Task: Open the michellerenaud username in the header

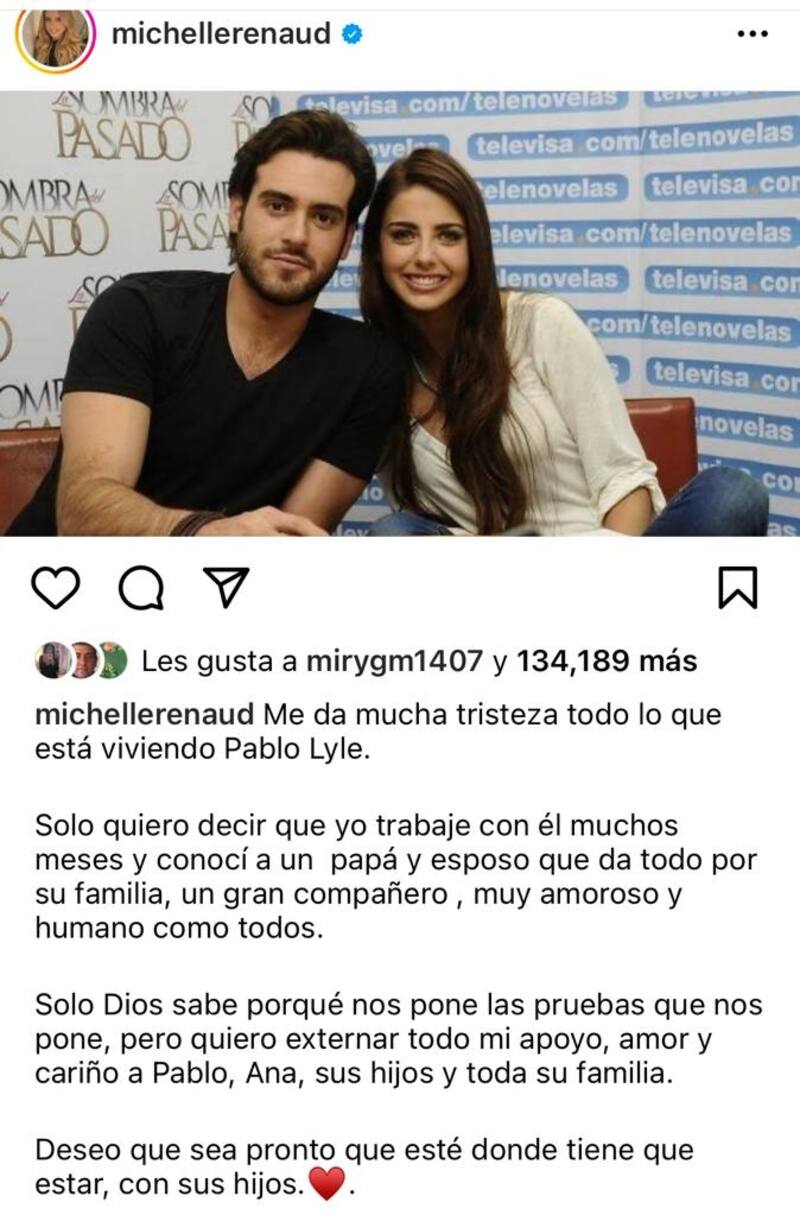Action: click(x=220, y=34)
